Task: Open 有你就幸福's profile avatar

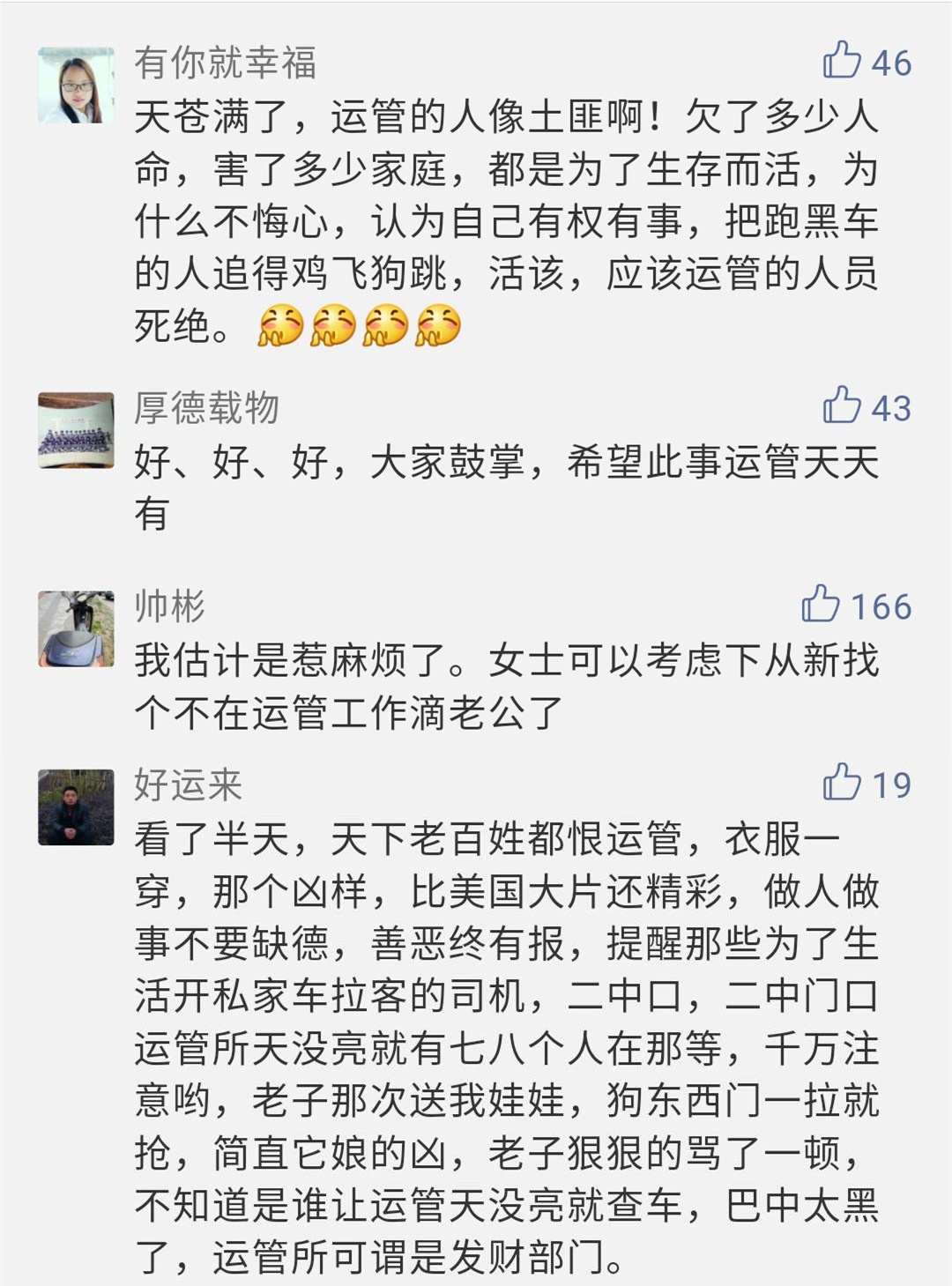Action: (76, 85)
